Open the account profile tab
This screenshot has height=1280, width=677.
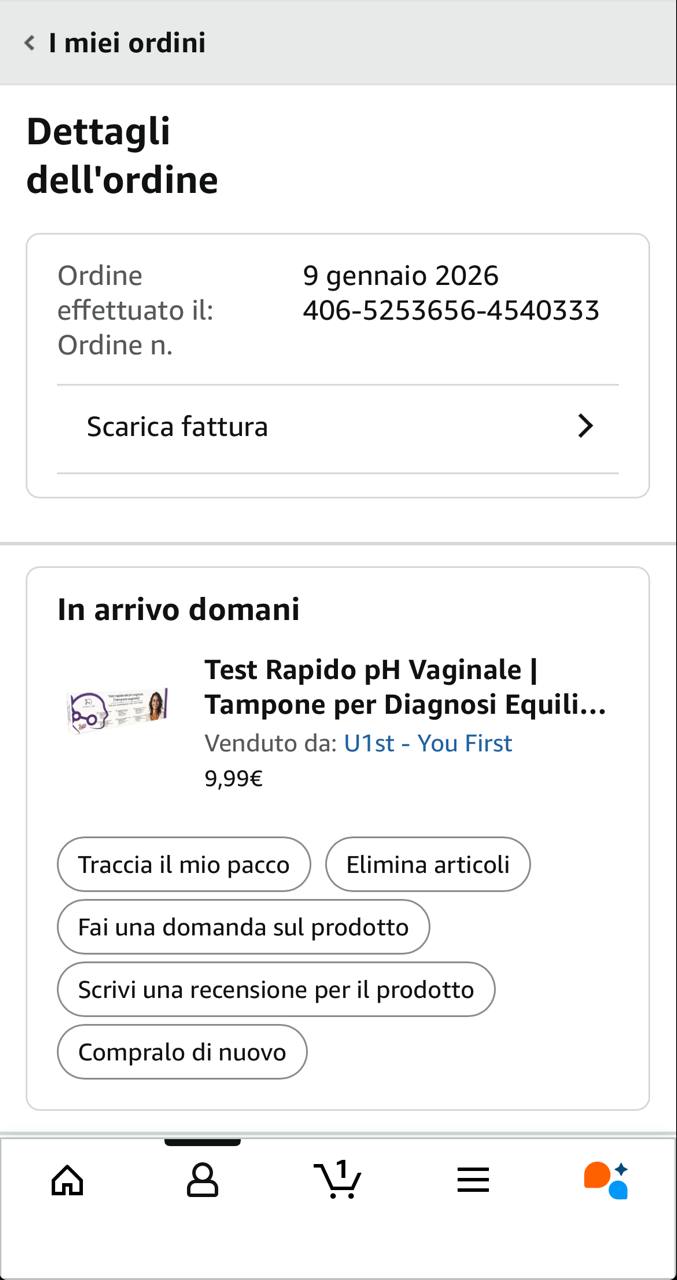[202, 1181]
